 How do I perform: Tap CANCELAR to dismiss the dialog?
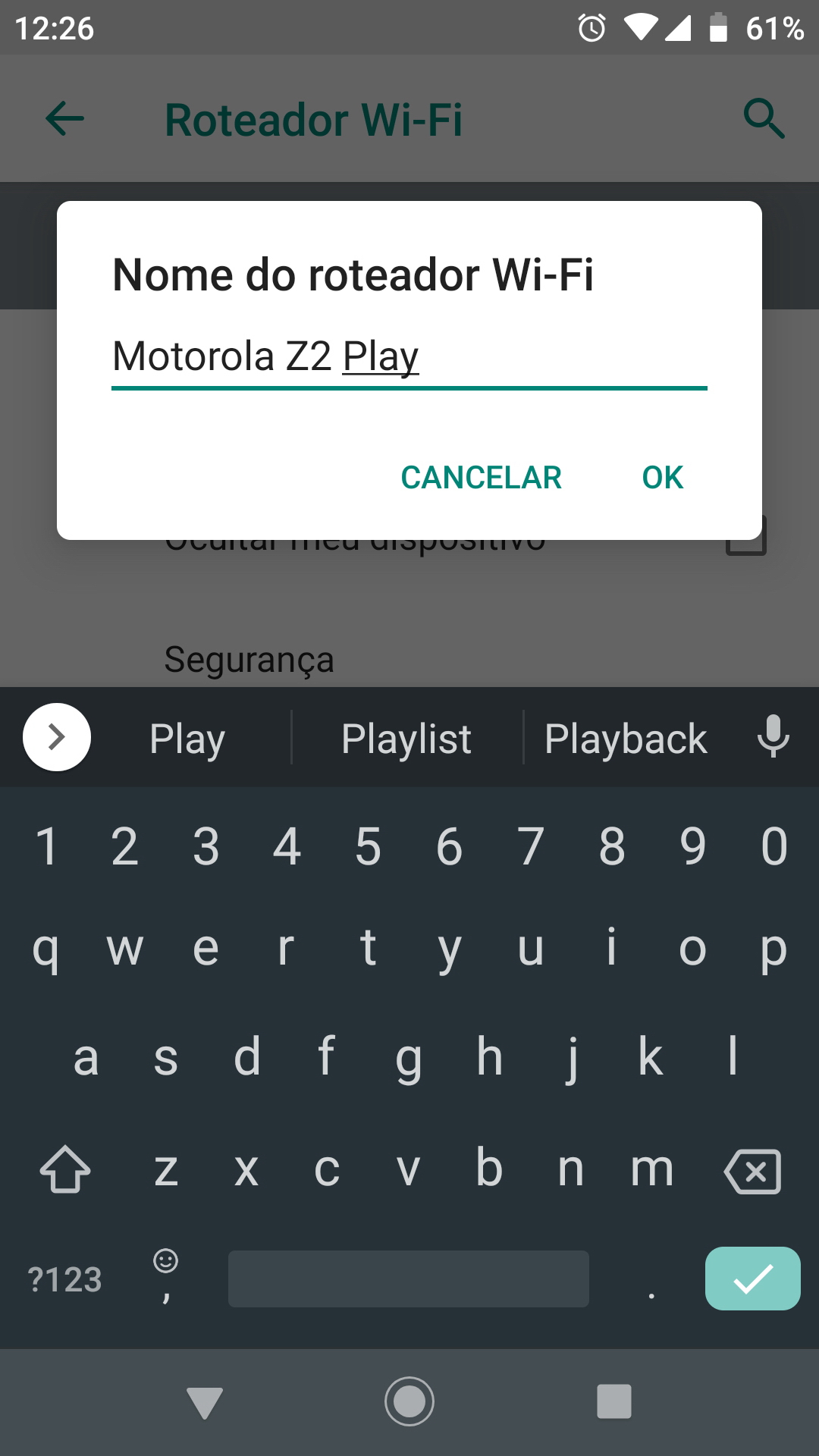pos(481,478)
